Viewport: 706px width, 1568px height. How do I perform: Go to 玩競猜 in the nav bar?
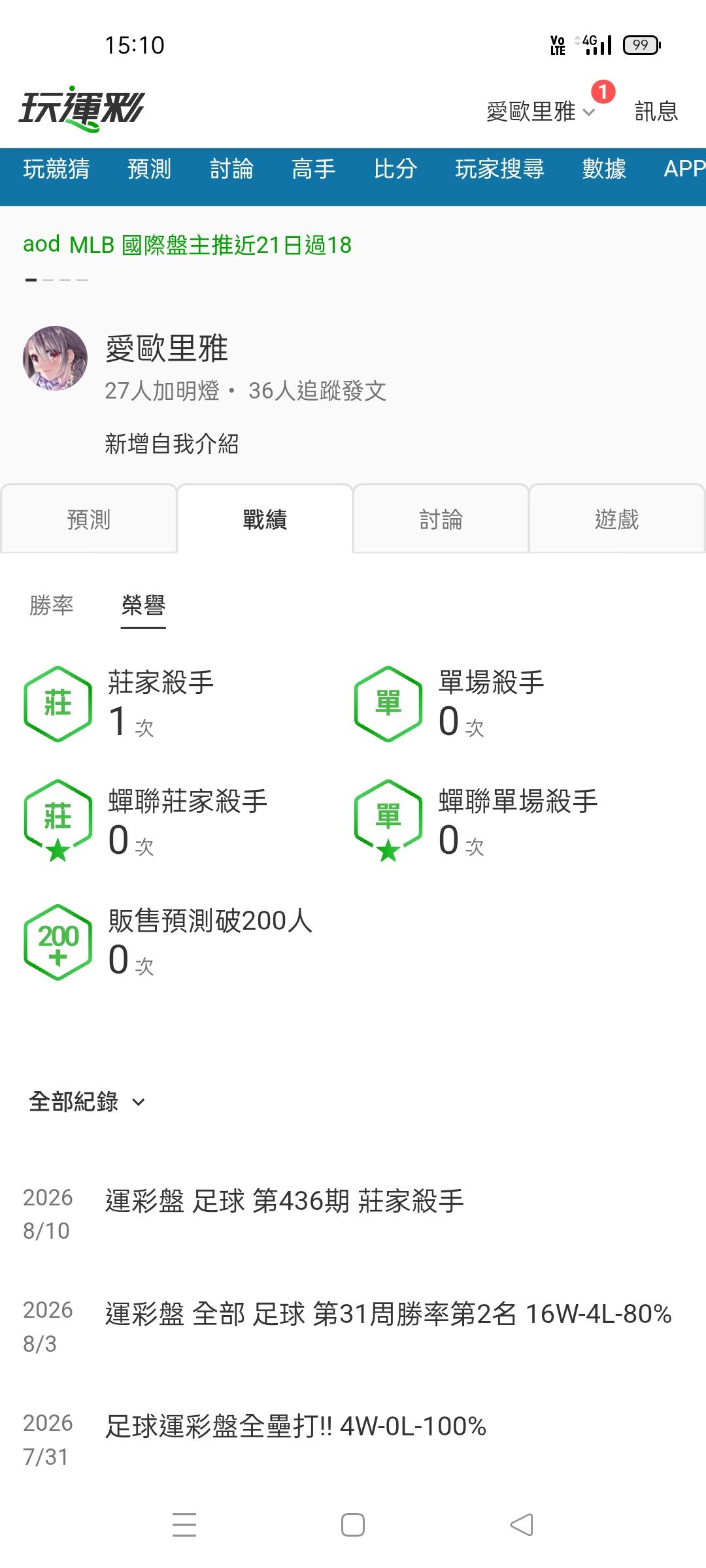(x=56, y=169)
